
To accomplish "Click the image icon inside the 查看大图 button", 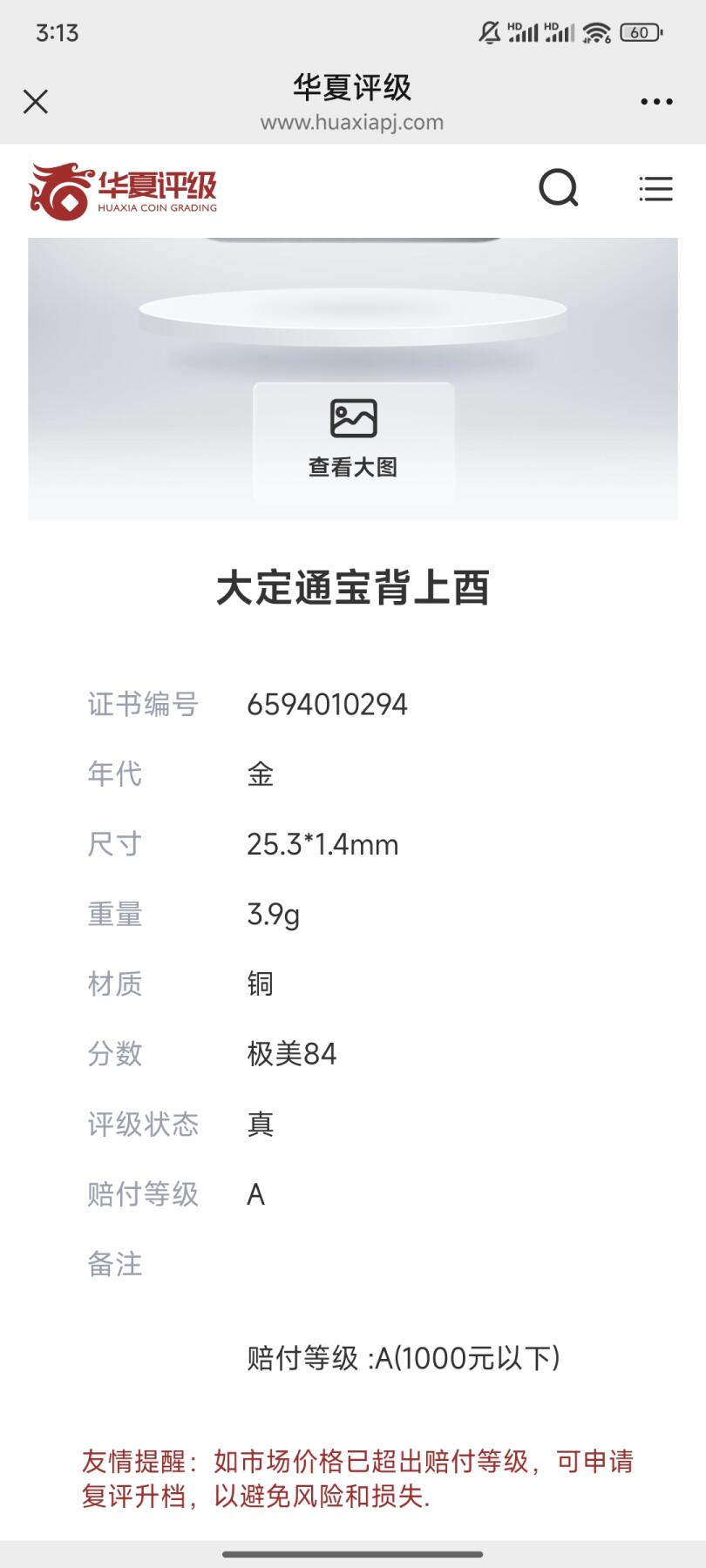I will [352, 418].
